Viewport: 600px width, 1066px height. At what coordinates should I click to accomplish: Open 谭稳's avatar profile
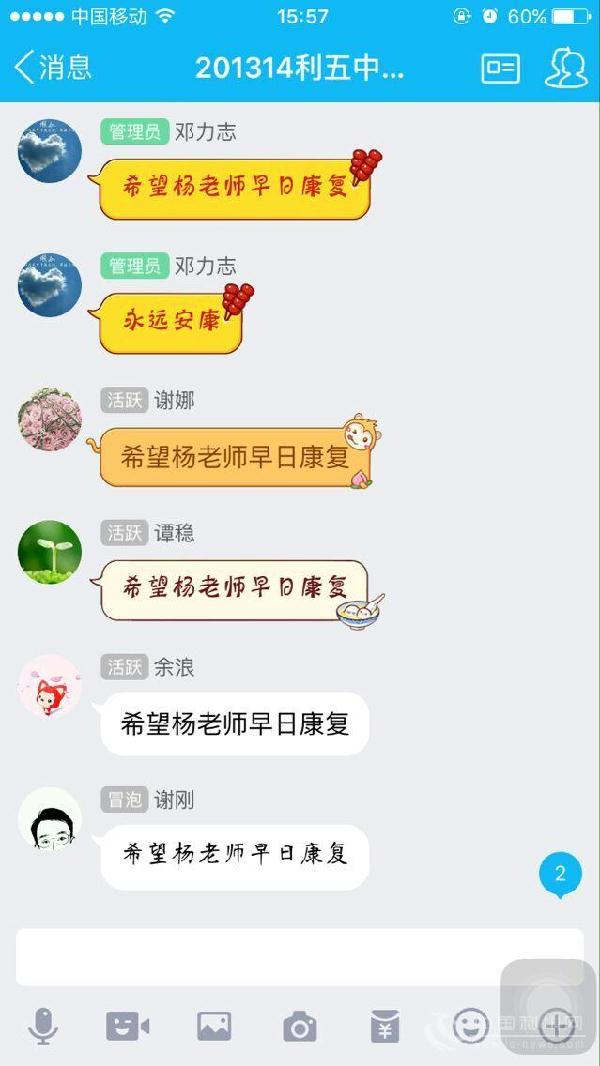[50, 552]
